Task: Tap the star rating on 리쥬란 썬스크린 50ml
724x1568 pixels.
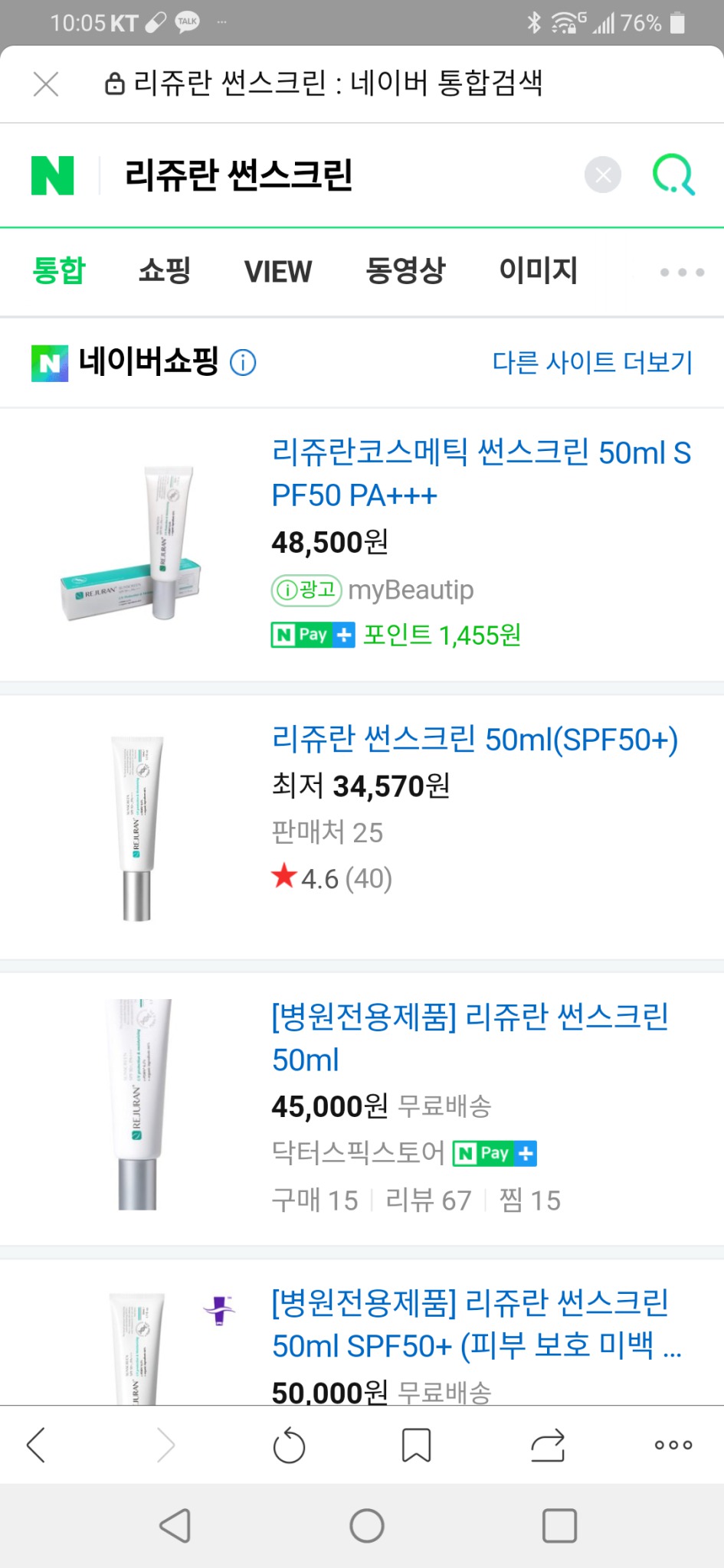Action: point(329,878)
